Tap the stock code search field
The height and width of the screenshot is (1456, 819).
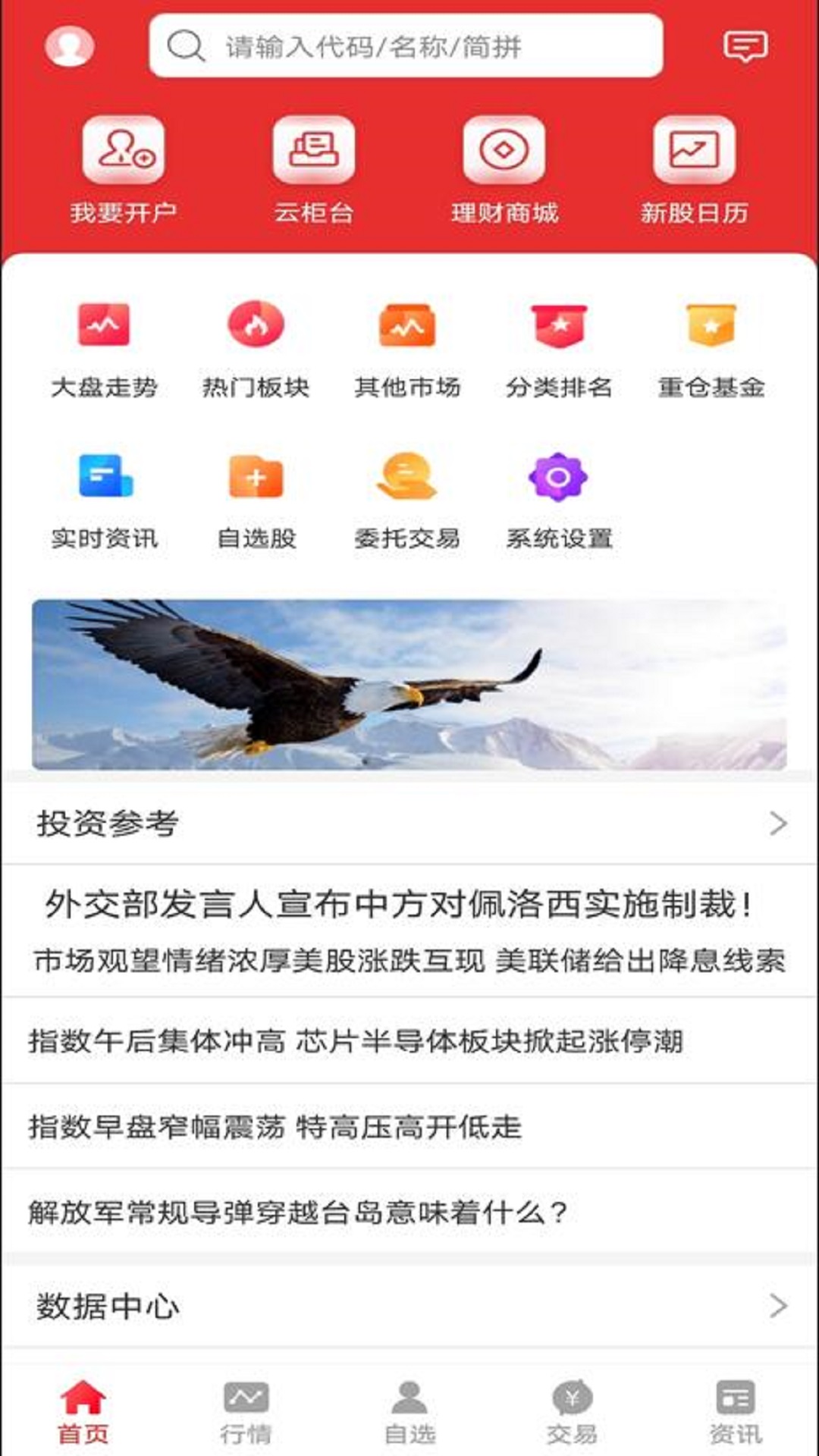coord(406,45)
